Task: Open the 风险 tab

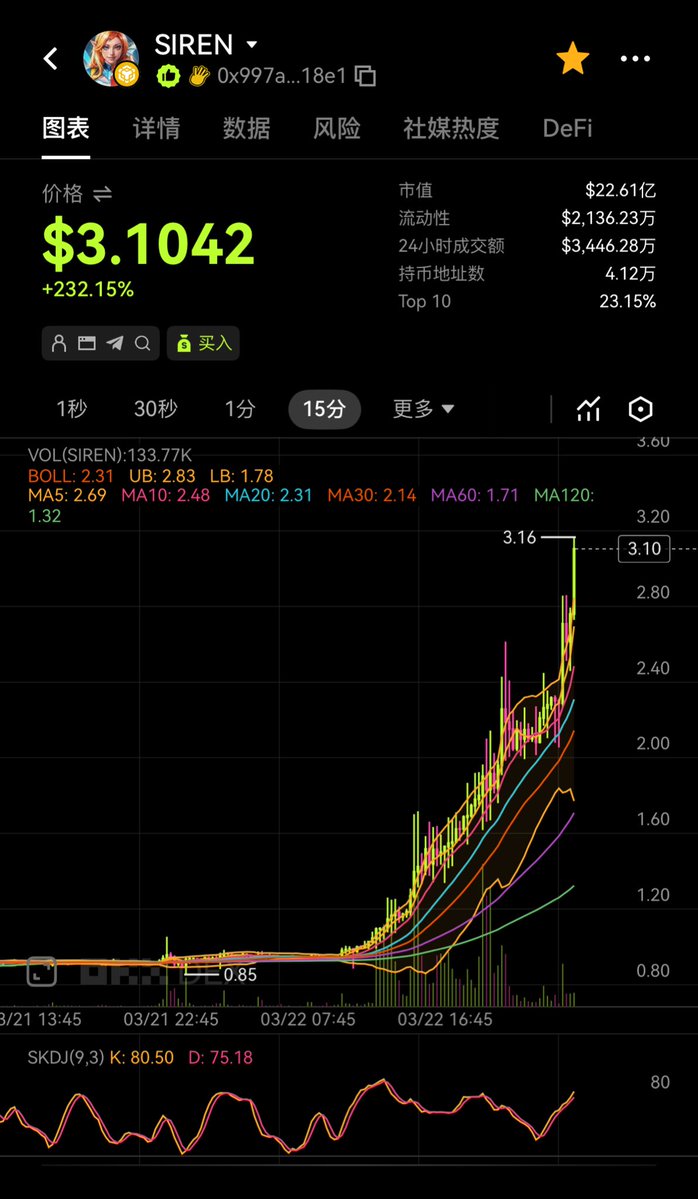Action: point(336,128)
